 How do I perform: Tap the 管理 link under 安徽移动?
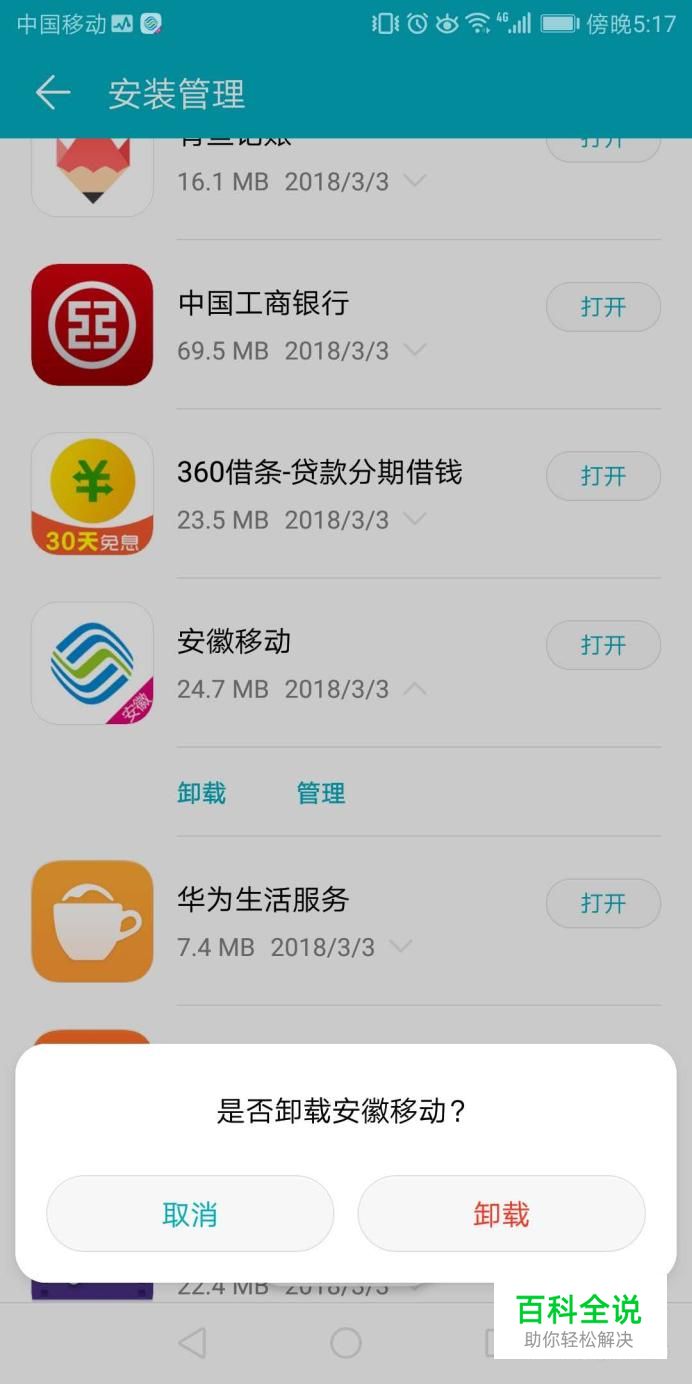pos(321,793)
